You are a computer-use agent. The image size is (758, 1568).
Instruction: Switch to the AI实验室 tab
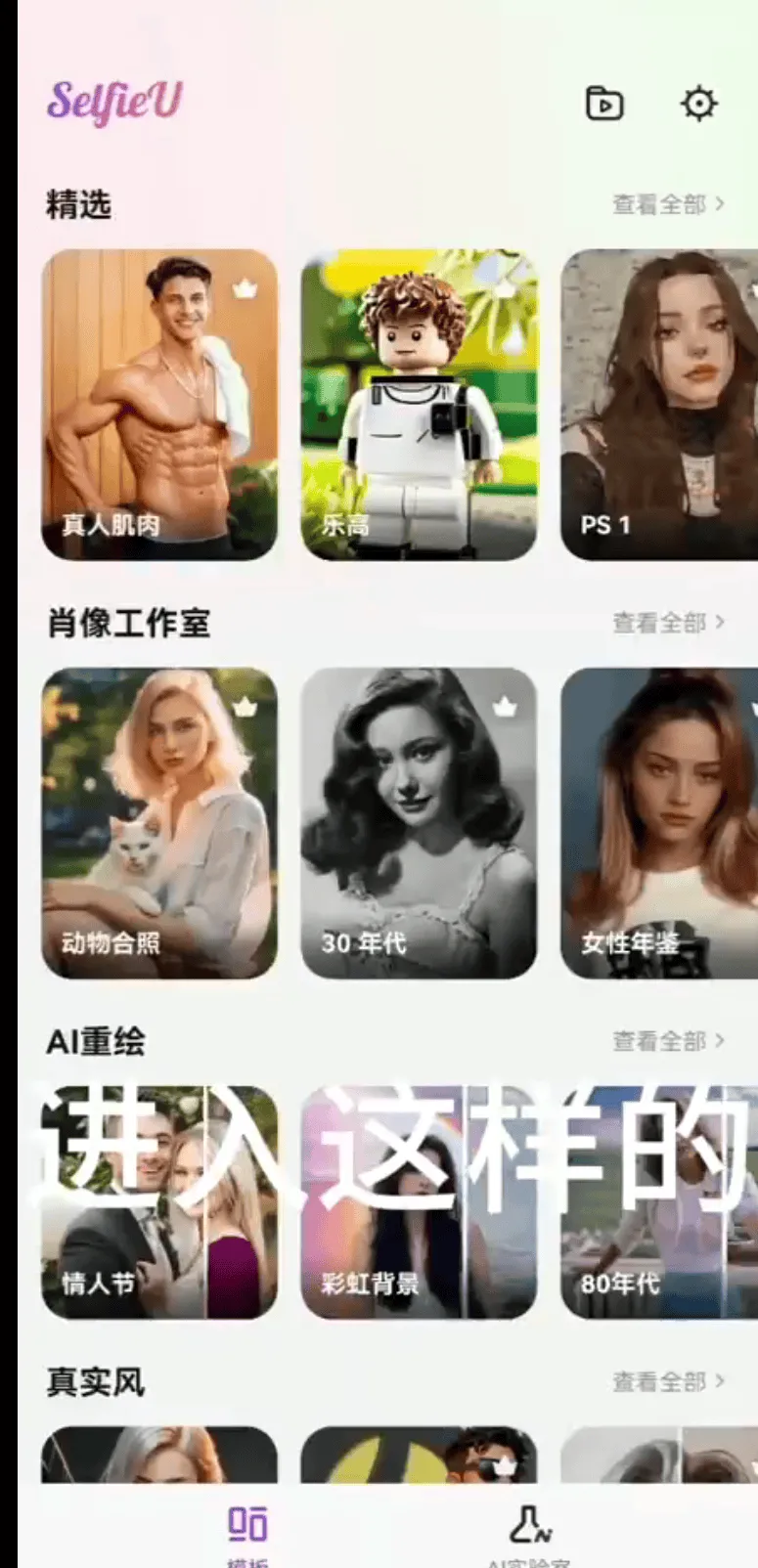coord(529,1532)
